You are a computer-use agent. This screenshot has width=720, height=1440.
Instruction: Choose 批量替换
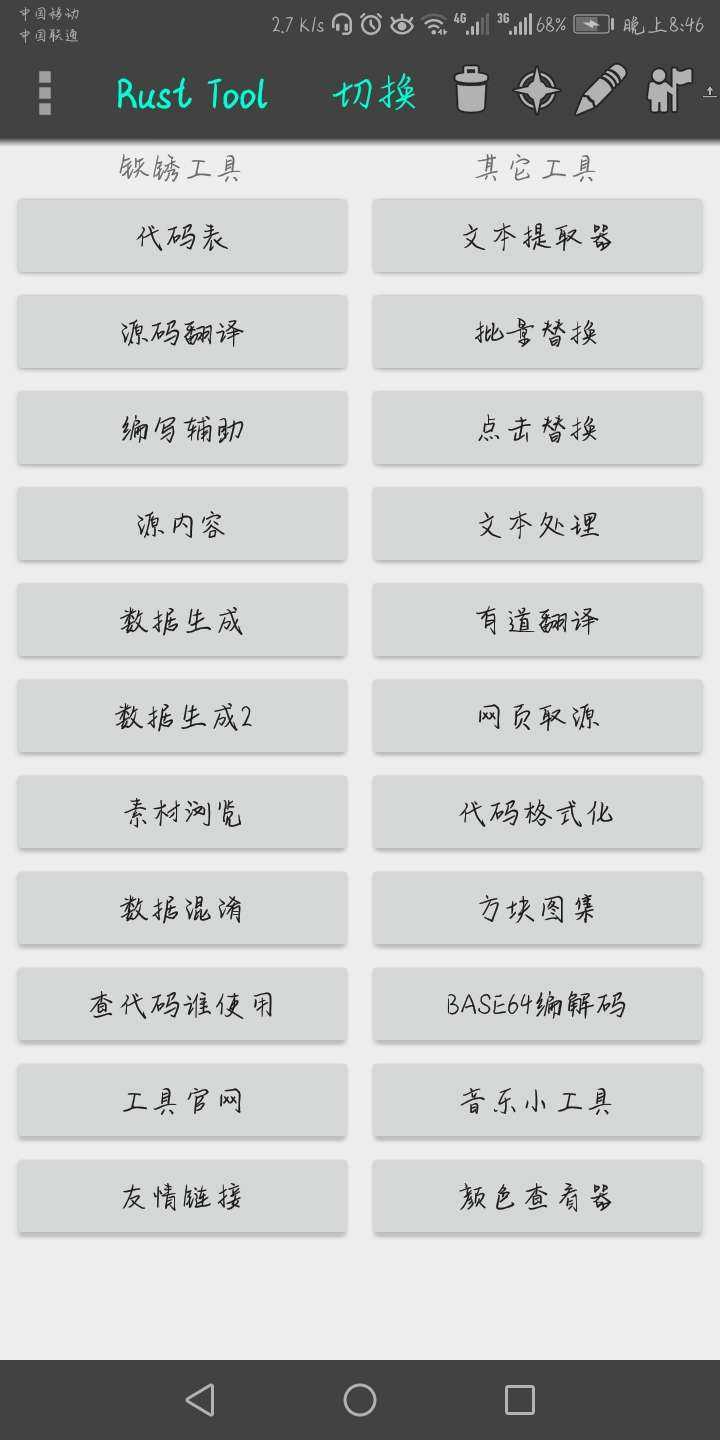tap(538, 331)
